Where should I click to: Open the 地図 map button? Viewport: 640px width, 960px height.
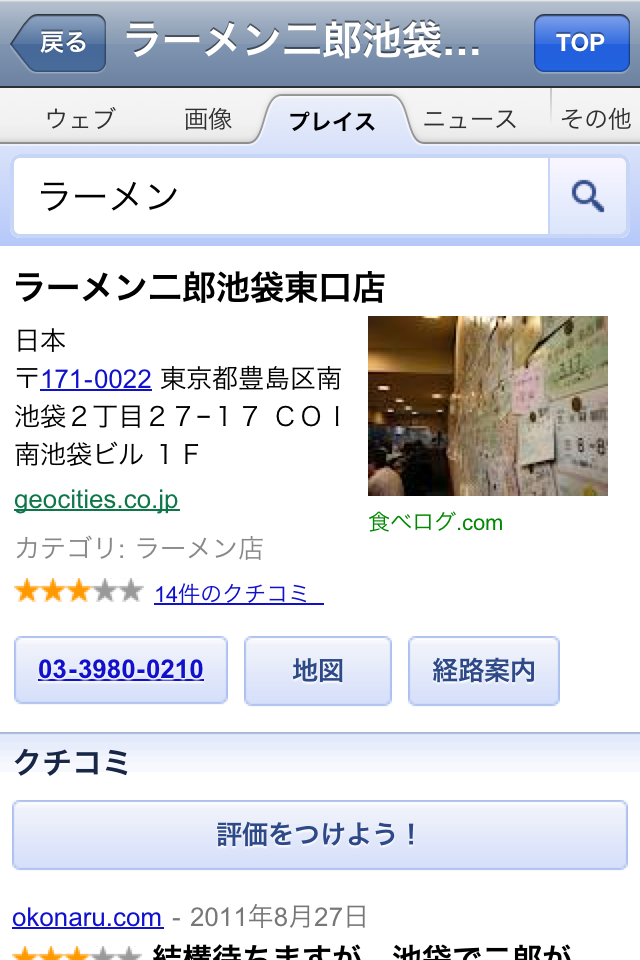click(318, 670)
